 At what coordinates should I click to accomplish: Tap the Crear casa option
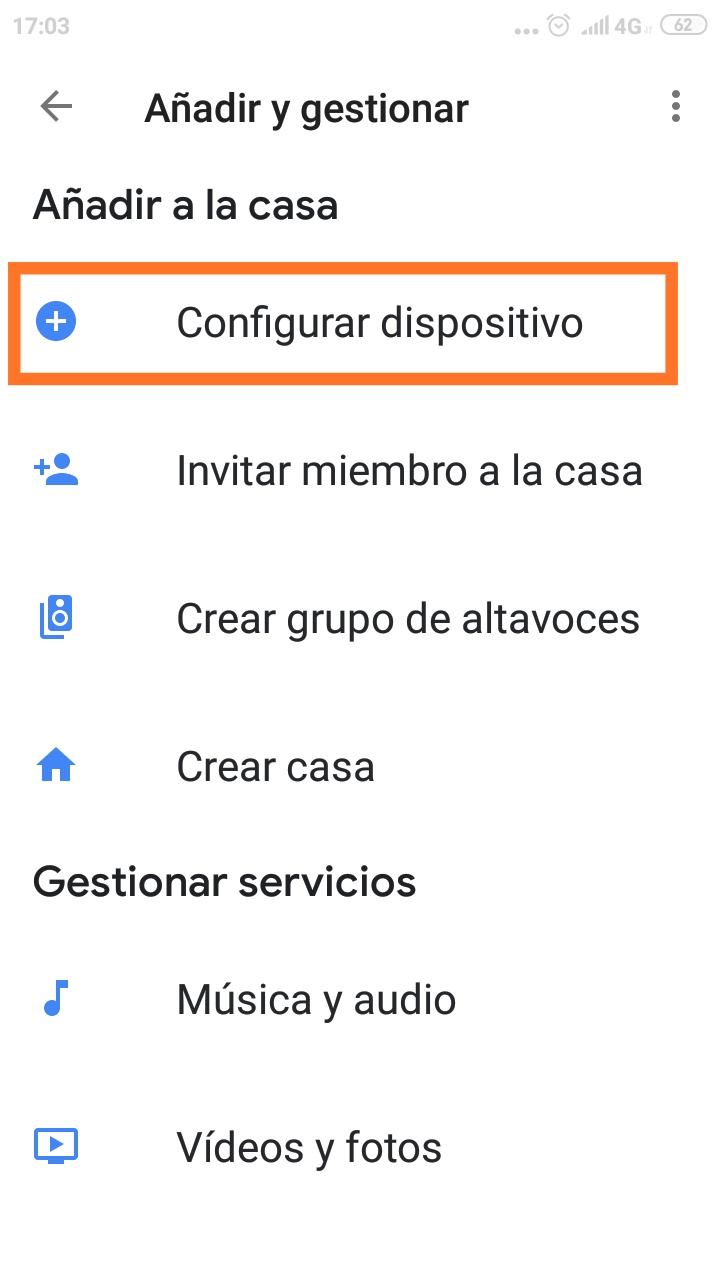click(360, 767)
